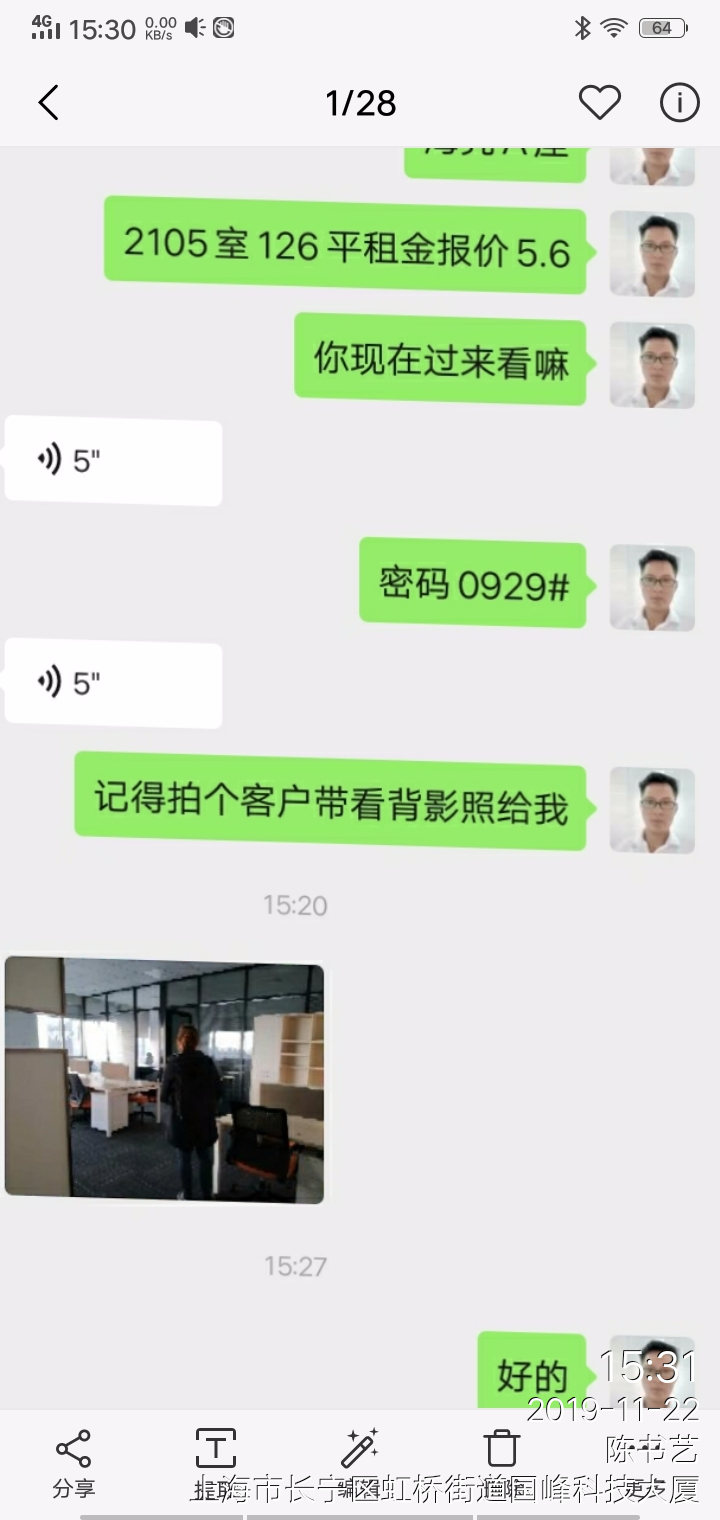Extract text from the image
The width and height of the screenshot is (720, 1520).
coord(216,1461)
